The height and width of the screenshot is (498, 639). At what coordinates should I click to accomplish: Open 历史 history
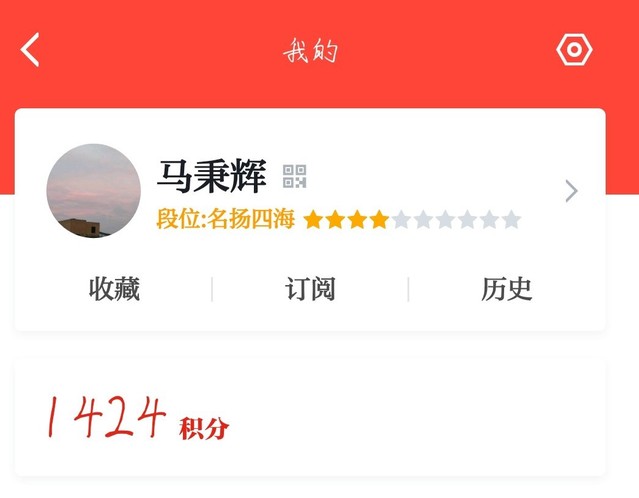click(x=506, y=290)
